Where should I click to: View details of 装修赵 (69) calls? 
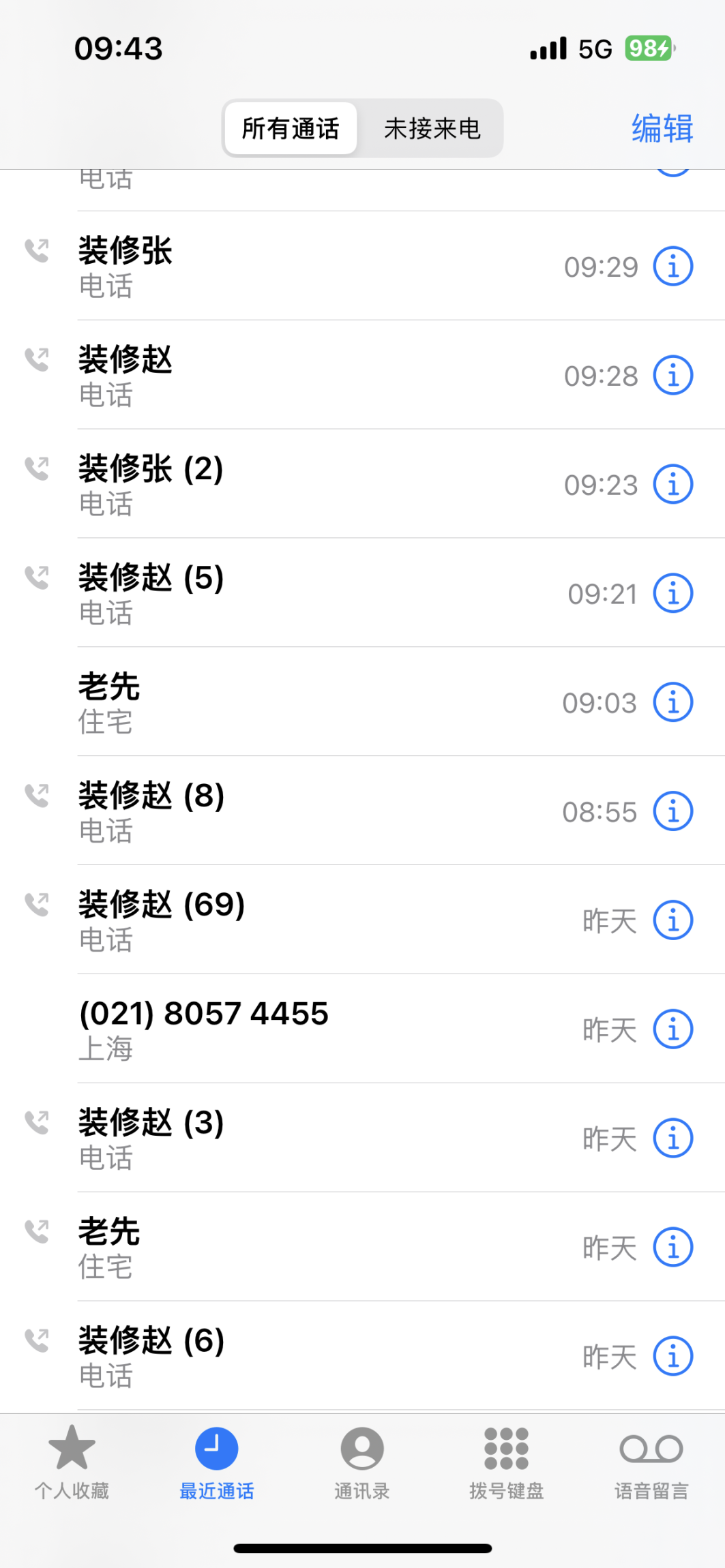[673, 921]
